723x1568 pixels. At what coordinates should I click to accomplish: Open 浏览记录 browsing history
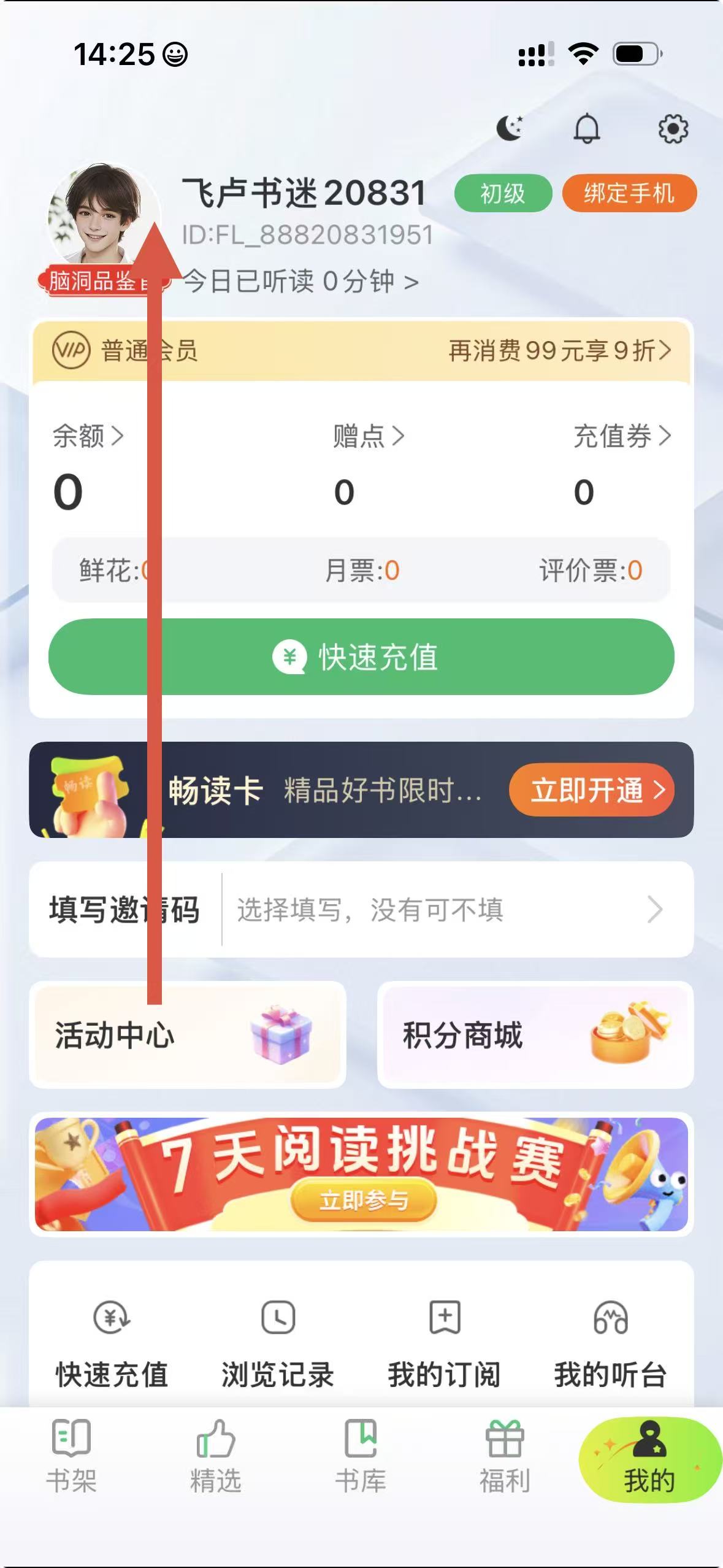tap(278, 1343)
